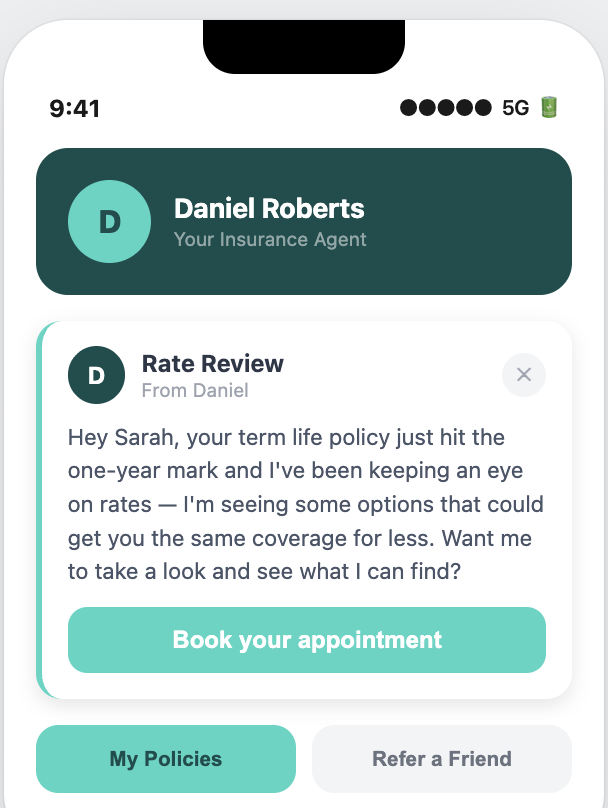This screenshot has width=608, height=808.
Task: Tap Book your appointment
Action: click(307, 640)
